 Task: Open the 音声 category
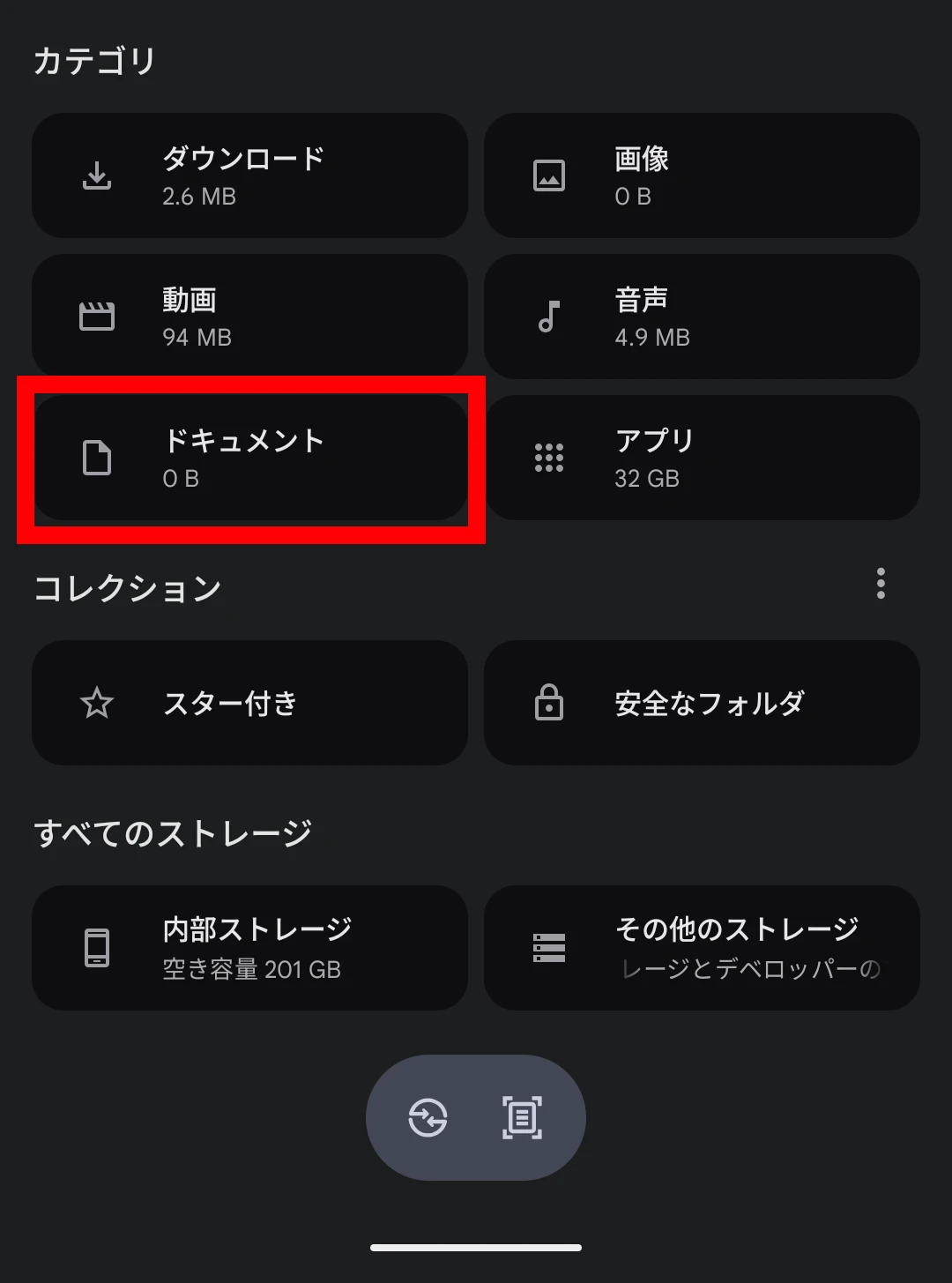pos(702,317)
